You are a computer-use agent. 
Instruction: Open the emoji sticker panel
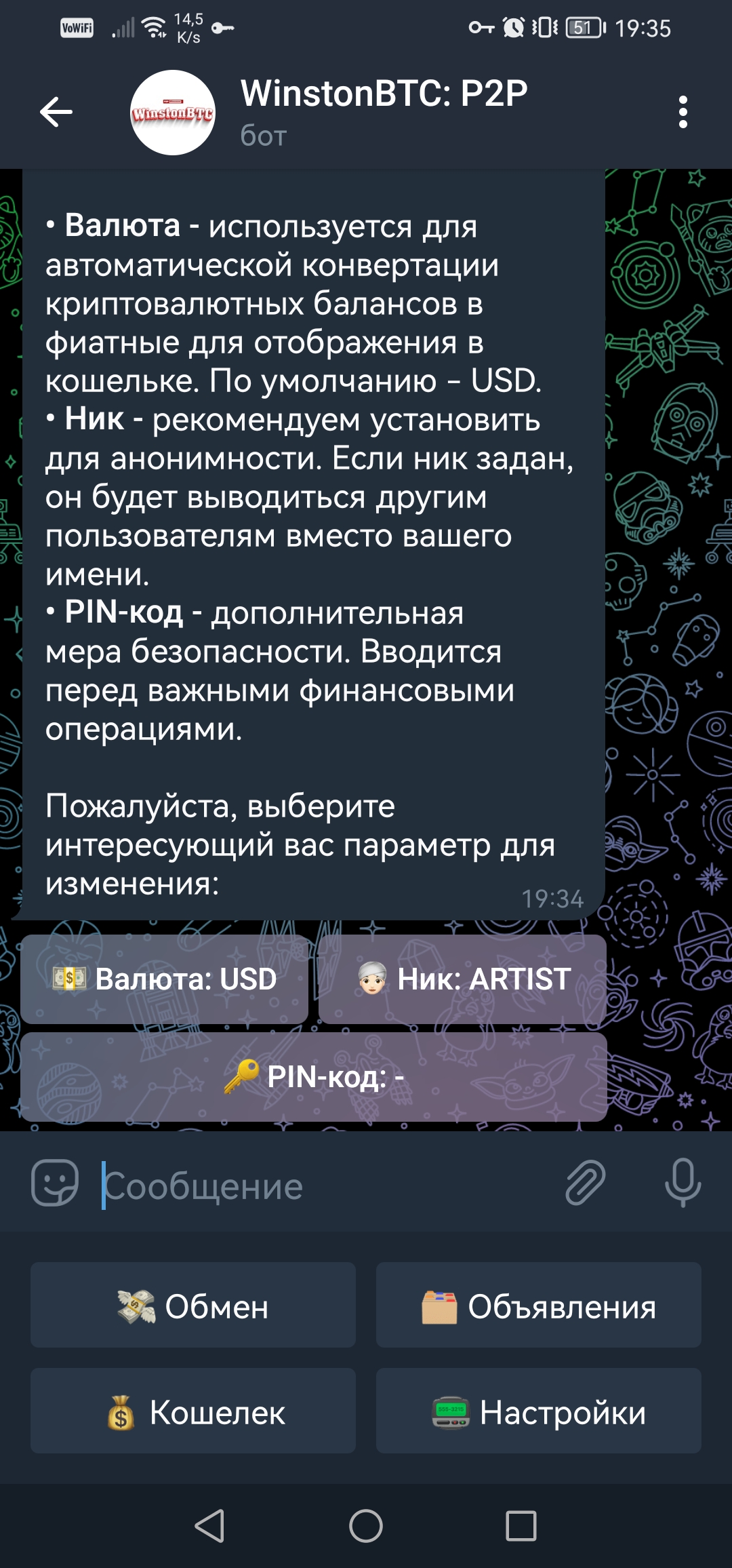pos(55,1185)
